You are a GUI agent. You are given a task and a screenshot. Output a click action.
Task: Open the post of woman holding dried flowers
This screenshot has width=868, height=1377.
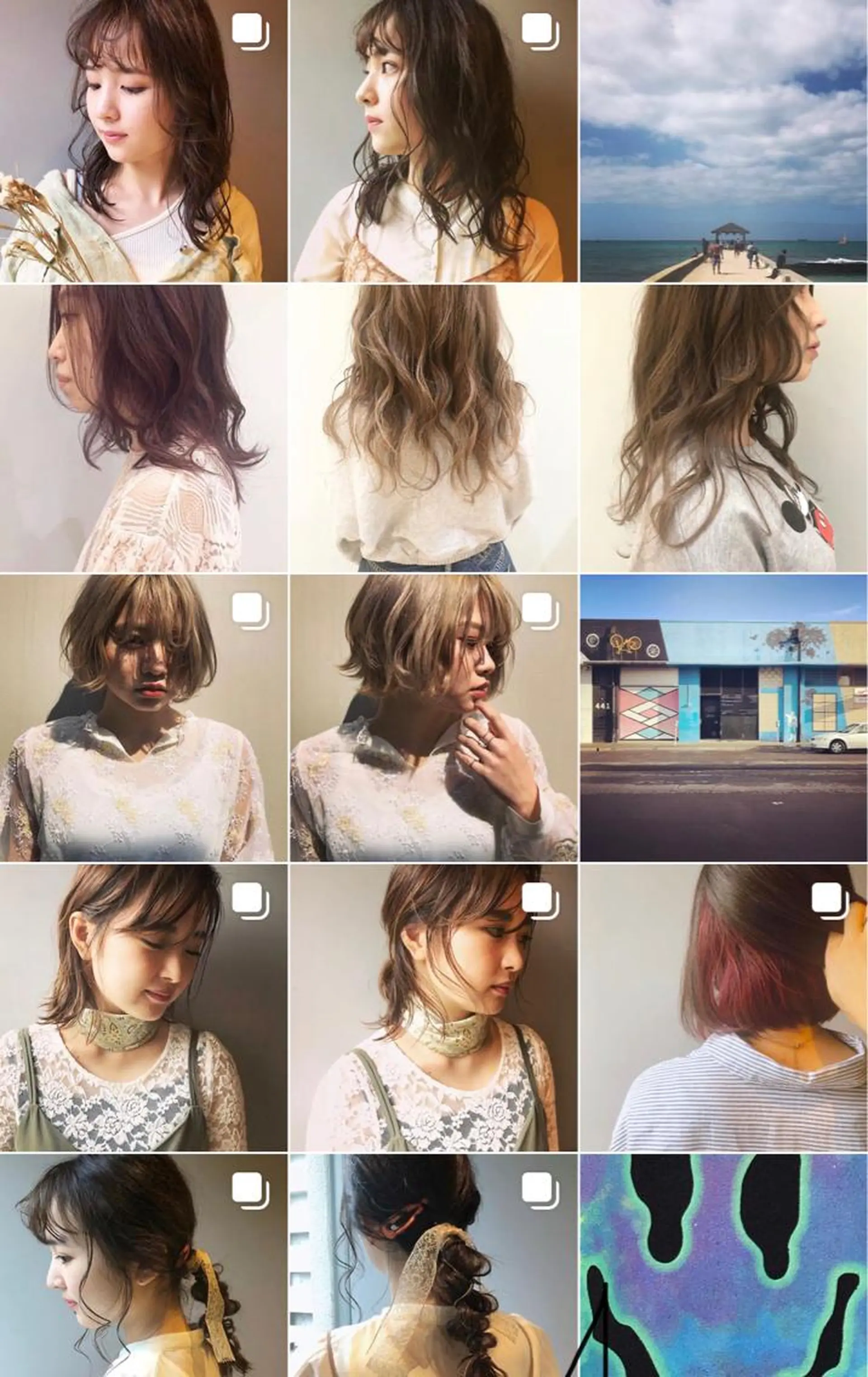click(x=143, y=141)
